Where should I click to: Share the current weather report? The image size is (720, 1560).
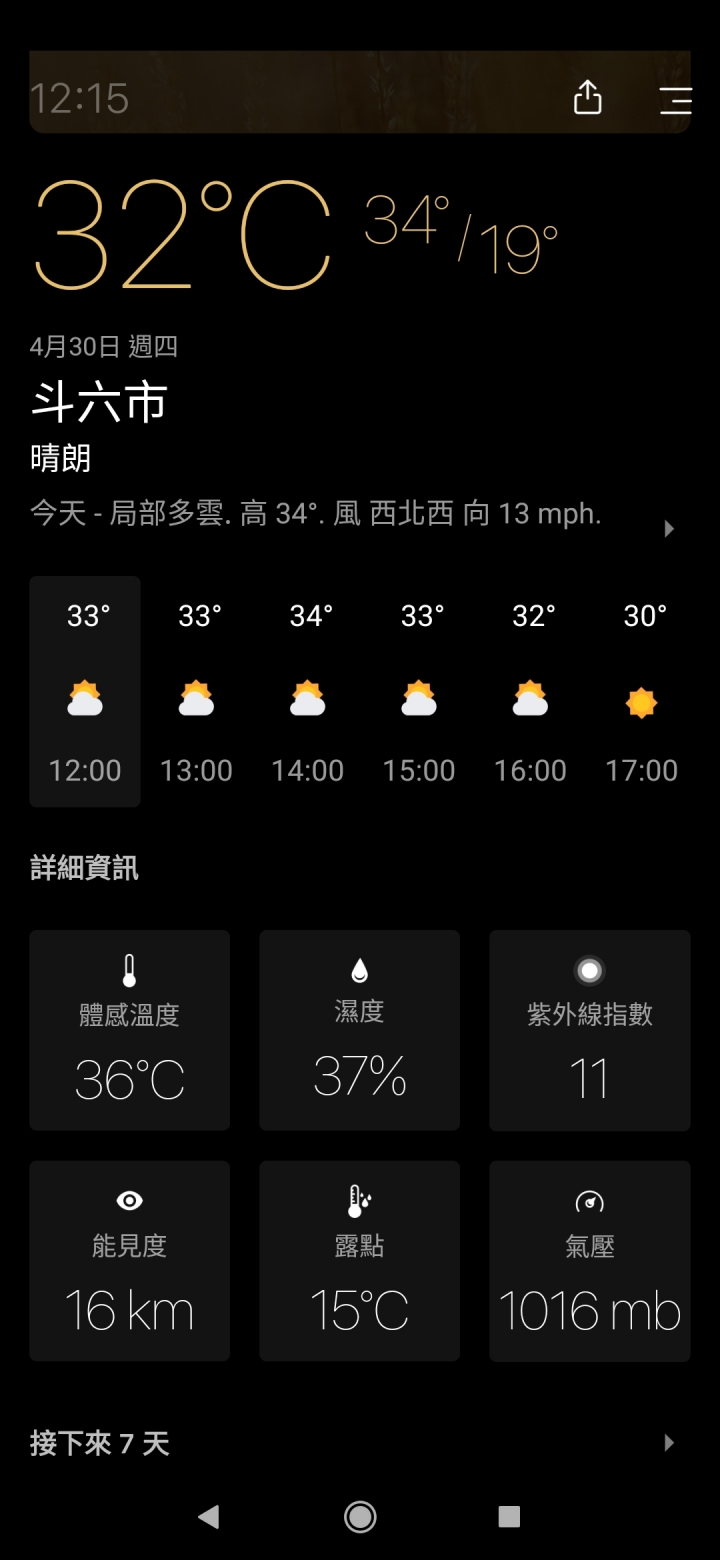[588, 98]
